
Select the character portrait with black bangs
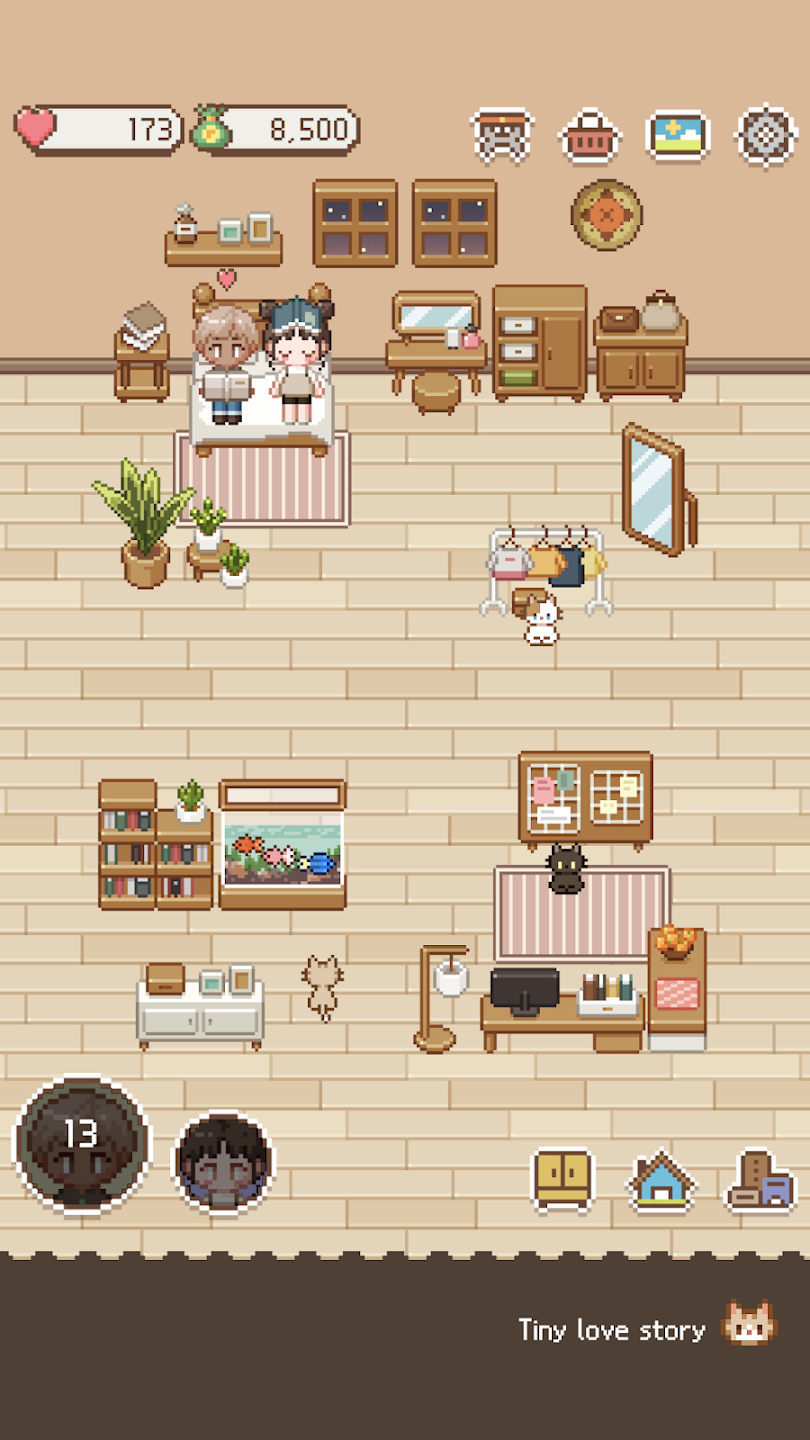tap(224, 1162)
